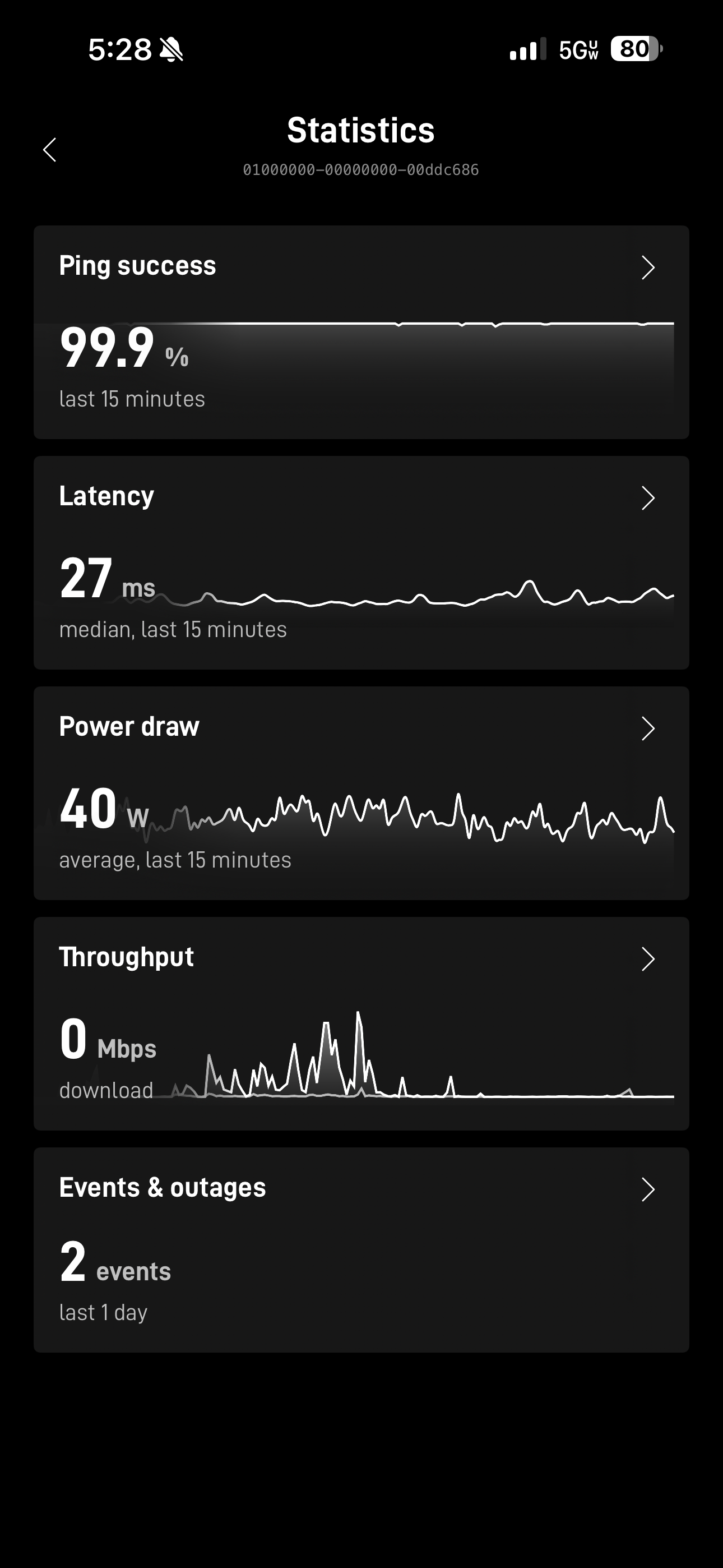The width and height of the screenshot is (723, 1568).
Task: Open the Power draw card
Action: click(x=361, y=792)
